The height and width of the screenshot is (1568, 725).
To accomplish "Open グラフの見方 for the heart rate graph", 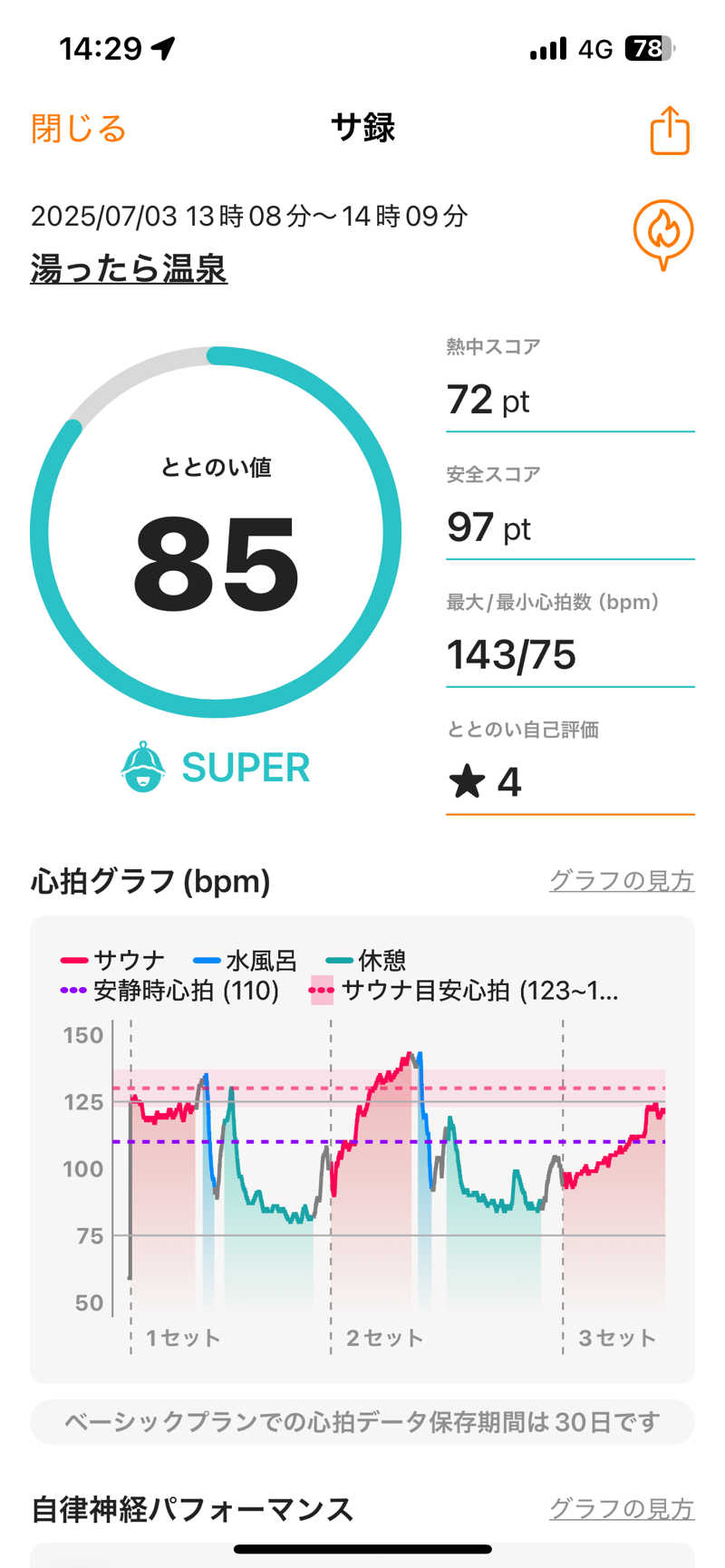I will 621,880.
